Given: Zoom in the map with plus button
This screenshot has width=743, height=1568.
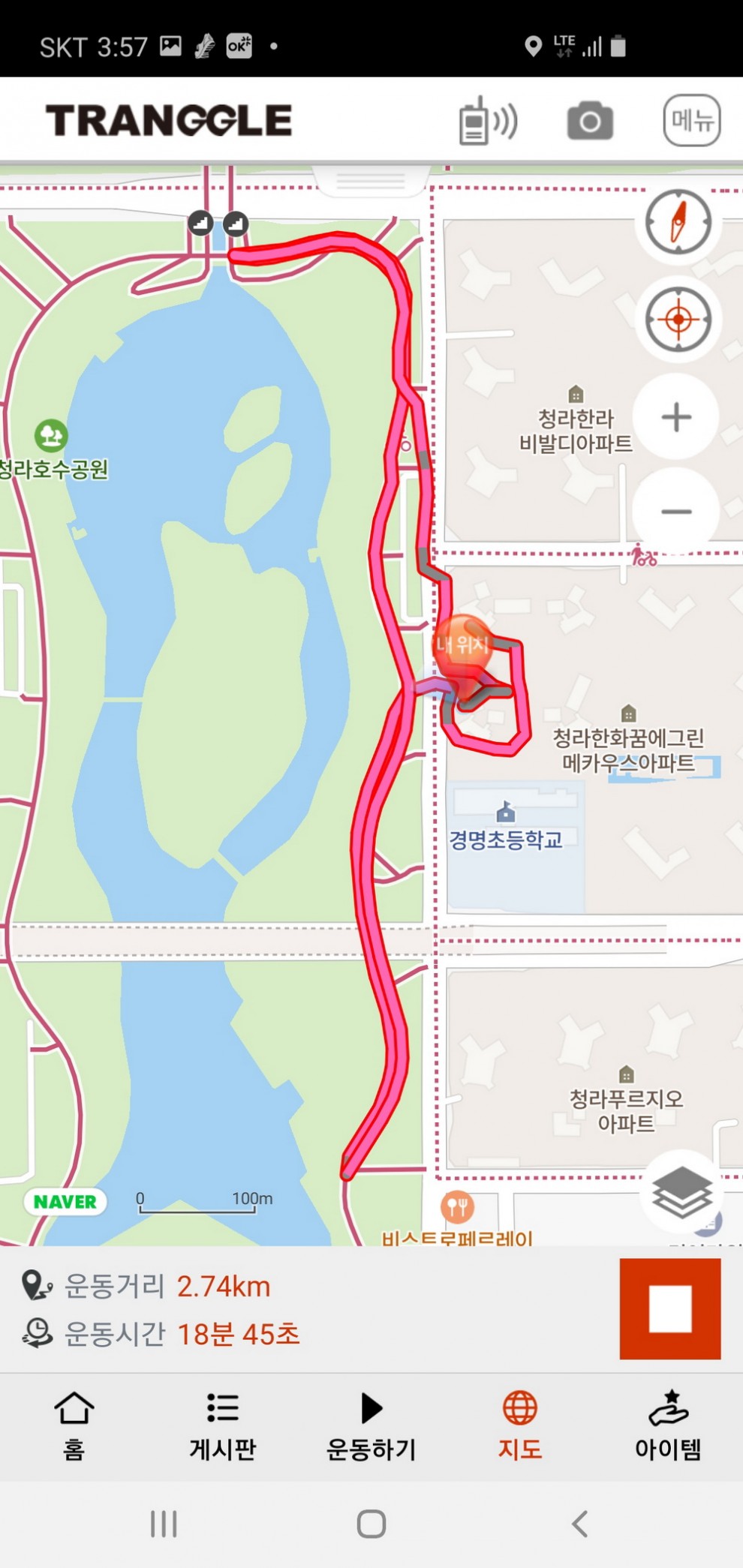Looking at the screenshot, I should 676,417.
